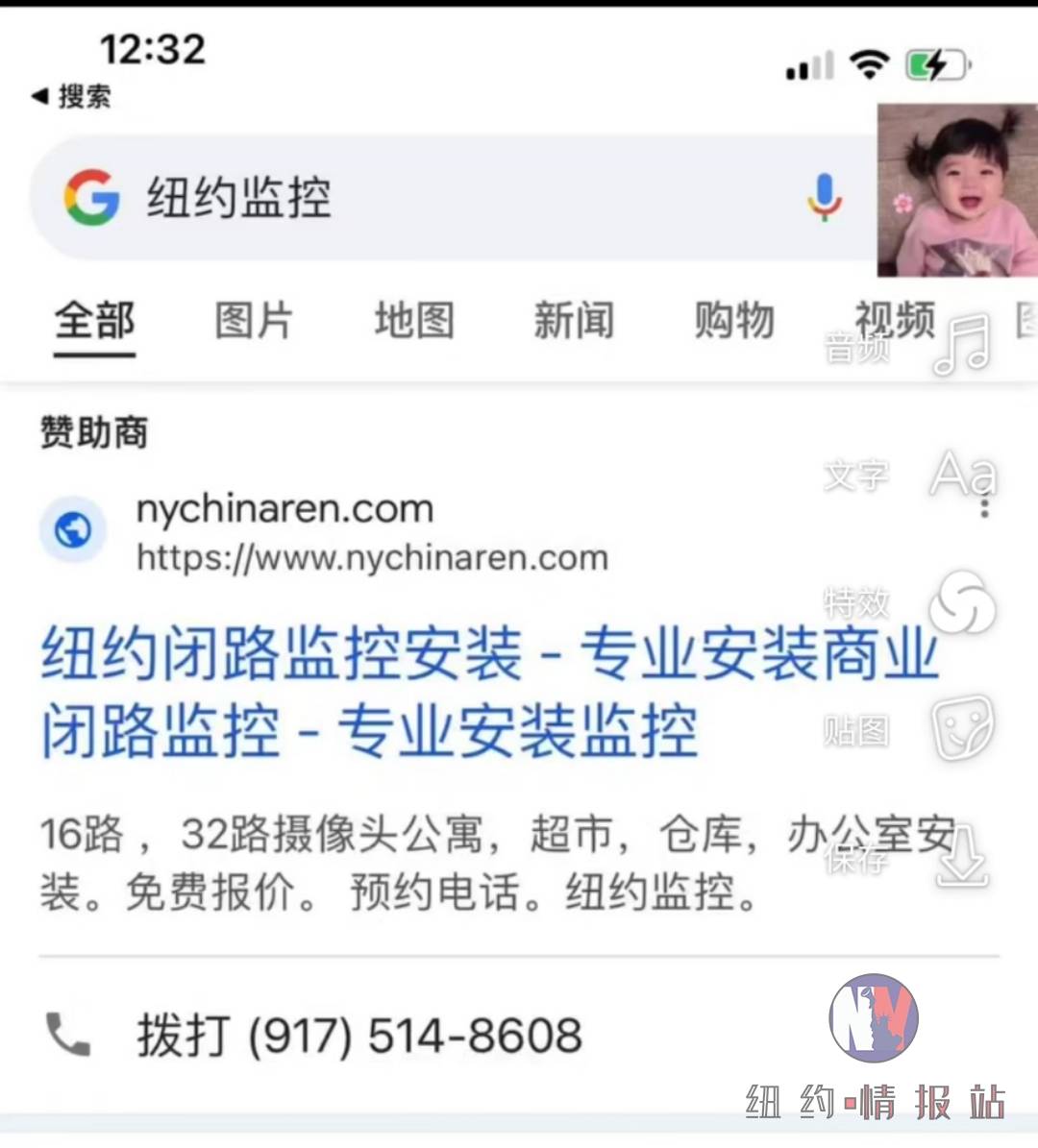
Task: Switch to the 地图 tab
Action: 414,321
